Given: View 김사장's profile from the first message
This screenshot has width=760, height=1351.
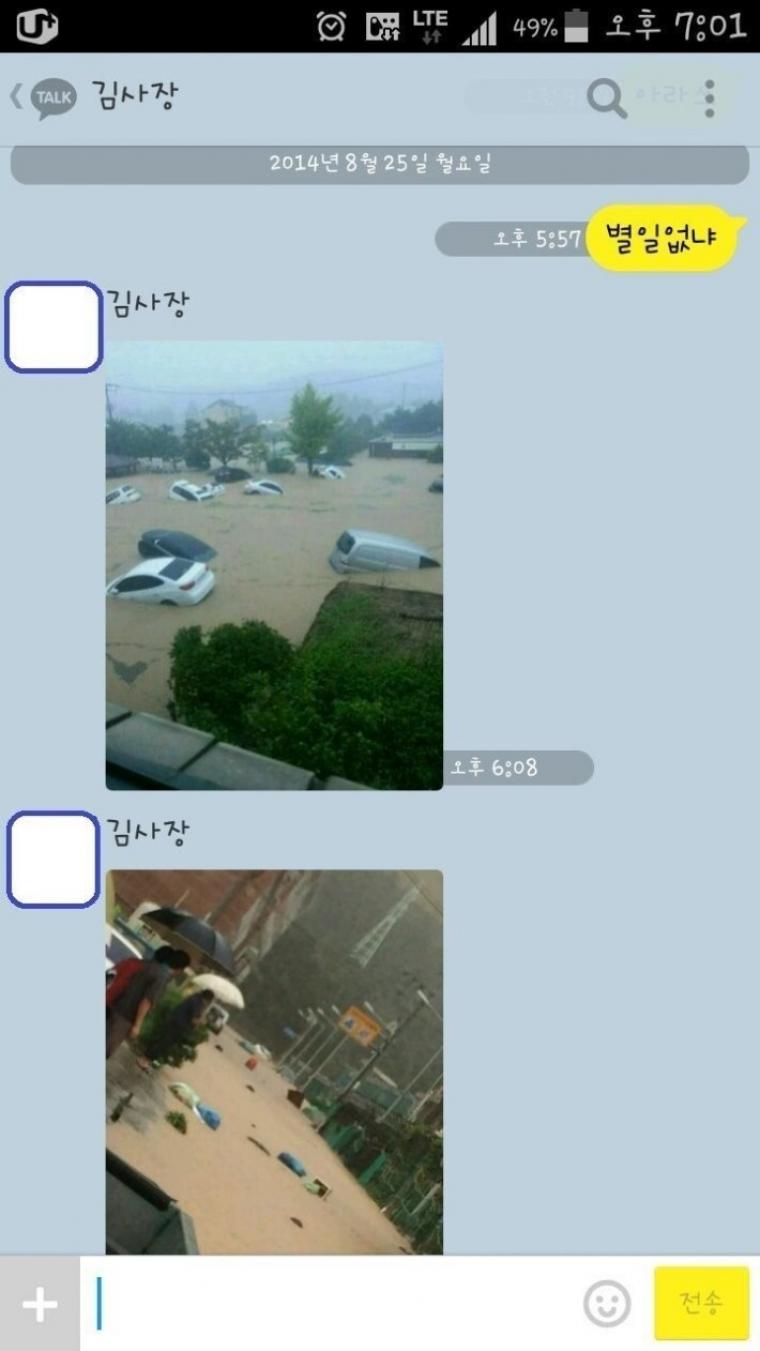Looking at the screenshot, I should [x=54, y=327].
